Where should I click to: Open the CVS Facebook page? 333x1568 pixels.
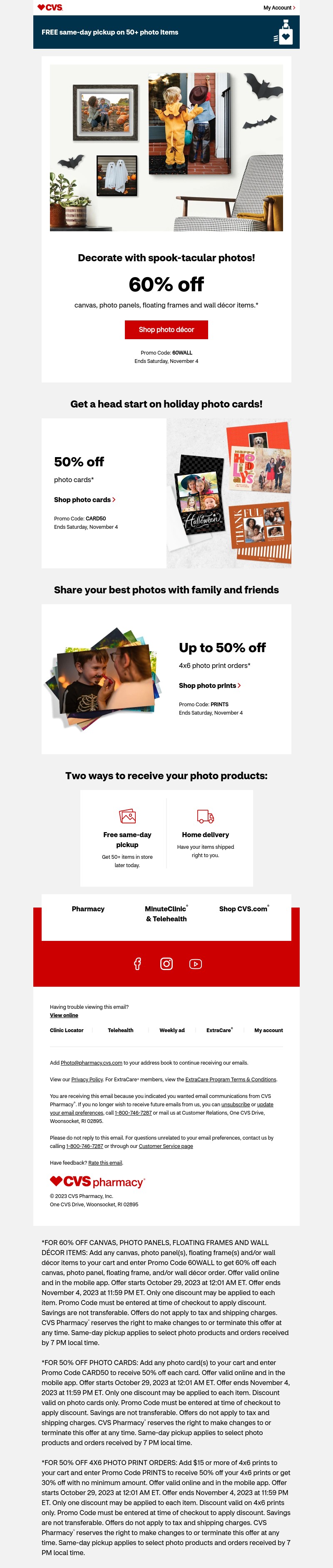[137, 963]
